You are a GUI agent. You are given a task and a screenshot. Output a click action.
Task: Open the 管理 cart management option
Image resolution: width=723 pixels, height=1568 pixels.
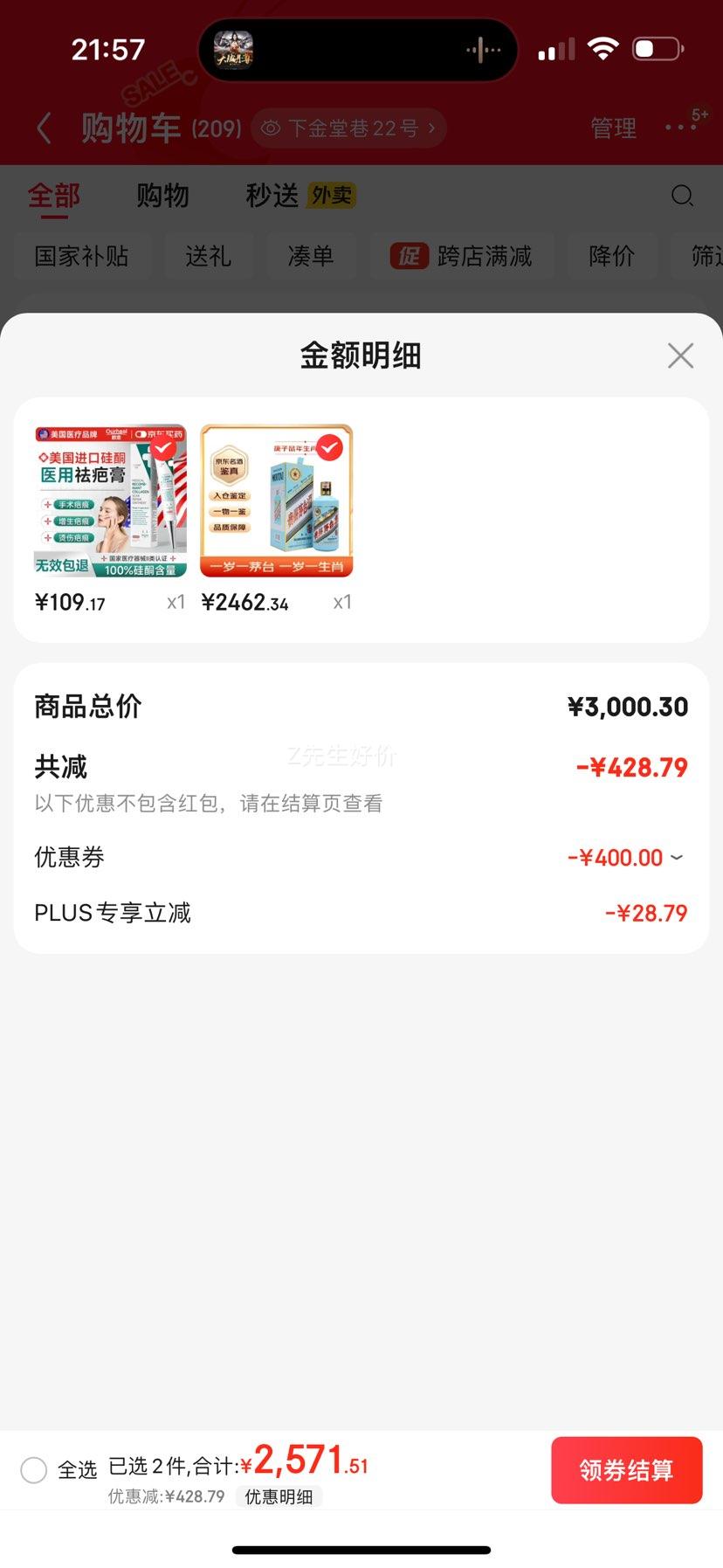[613, 128]
